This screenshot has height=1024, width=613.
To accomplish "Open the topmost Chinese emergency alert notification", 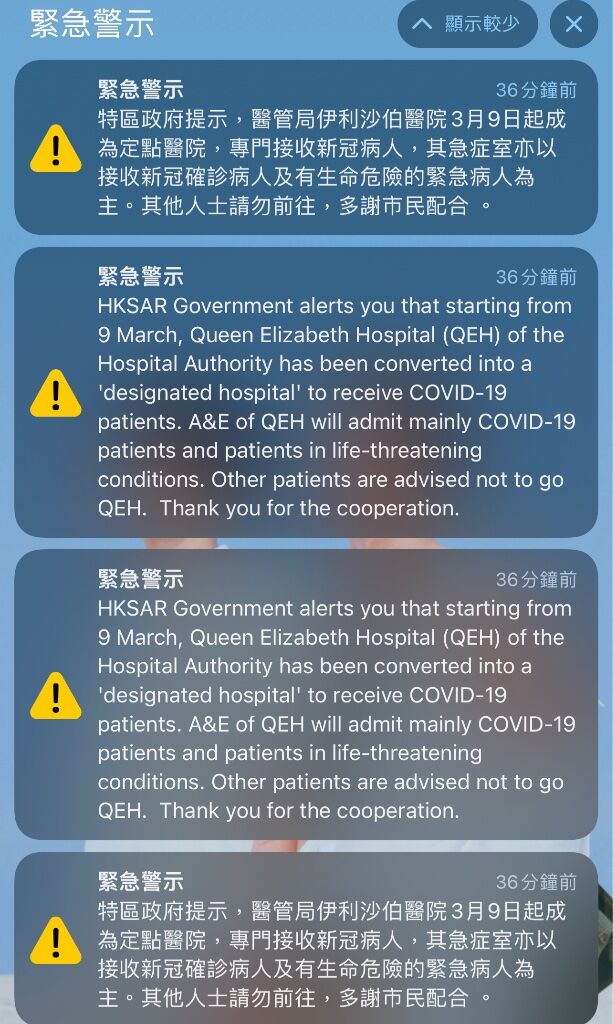I will (x=306, y=148).
